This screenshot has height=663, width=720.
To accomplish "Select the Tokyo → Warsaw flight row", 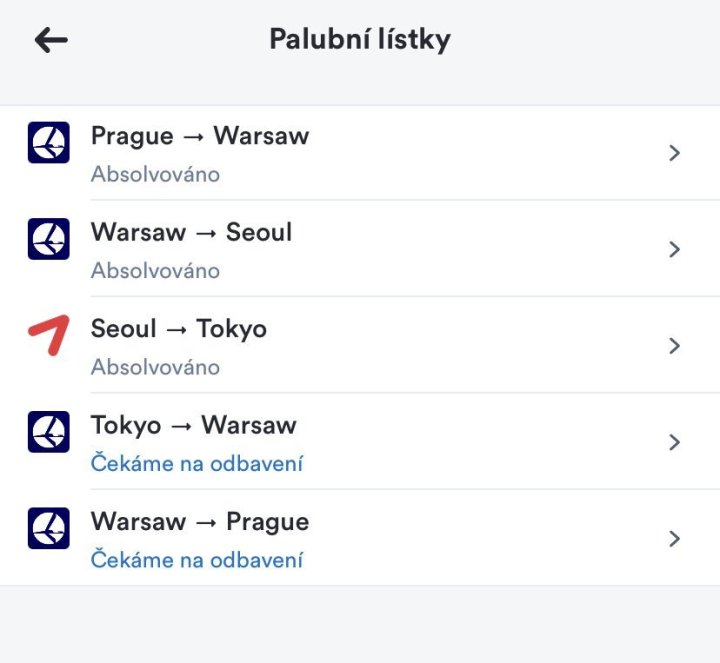I will 360,442.
